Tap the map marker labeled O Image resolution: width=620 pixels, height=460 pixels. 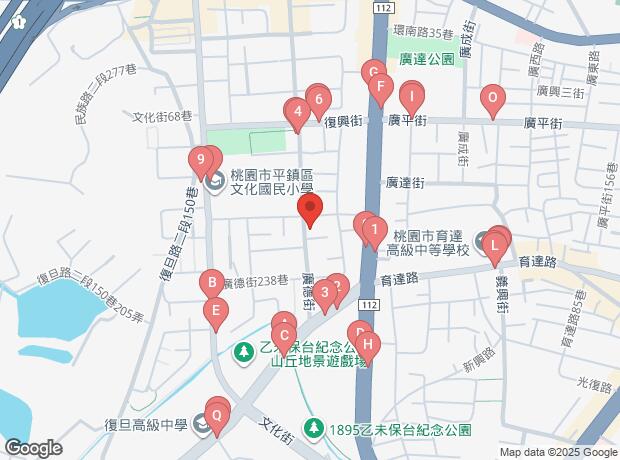[x=491, y=99]
